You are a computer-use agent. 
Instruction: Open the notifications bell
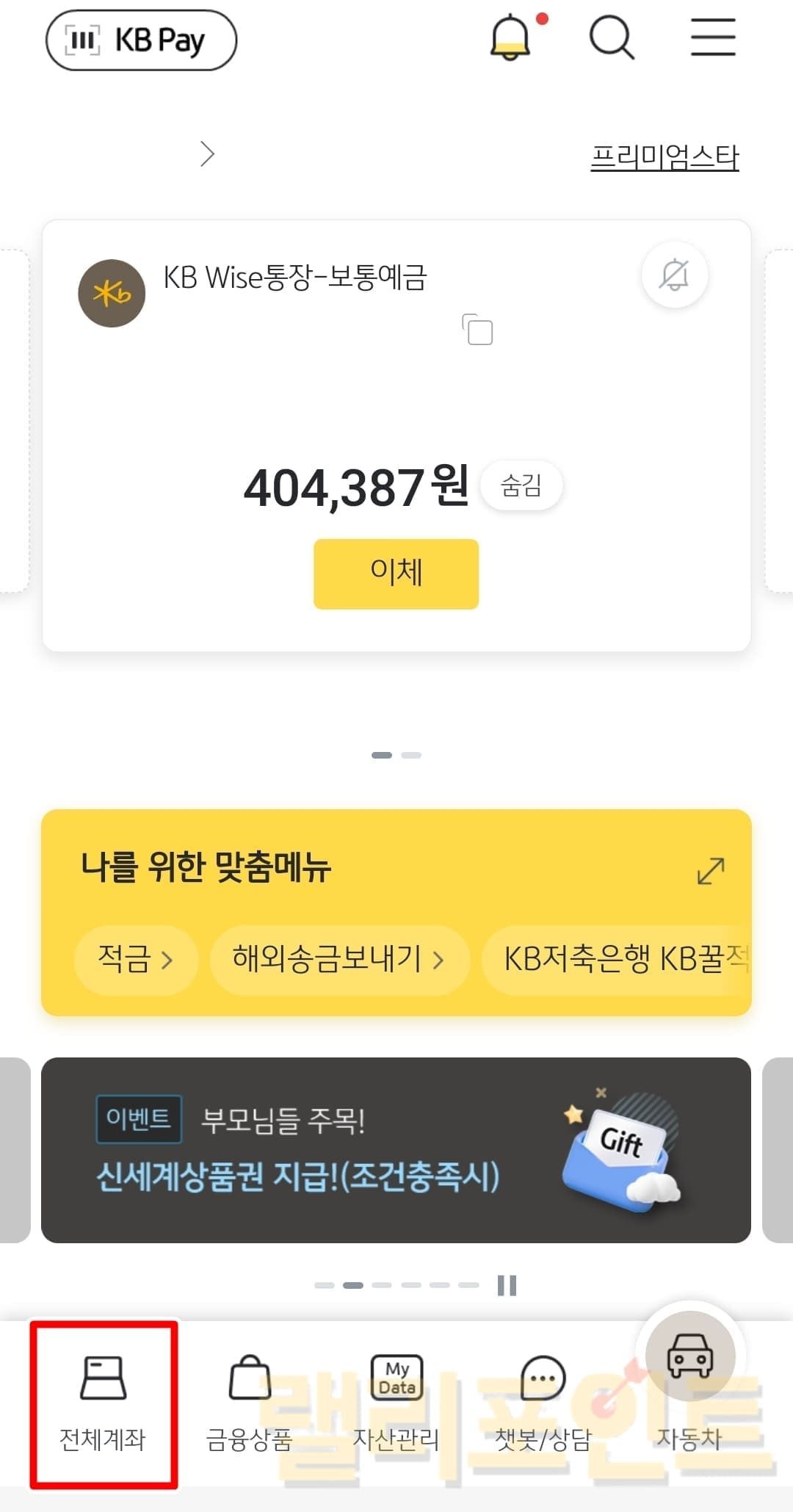(510, 38)
